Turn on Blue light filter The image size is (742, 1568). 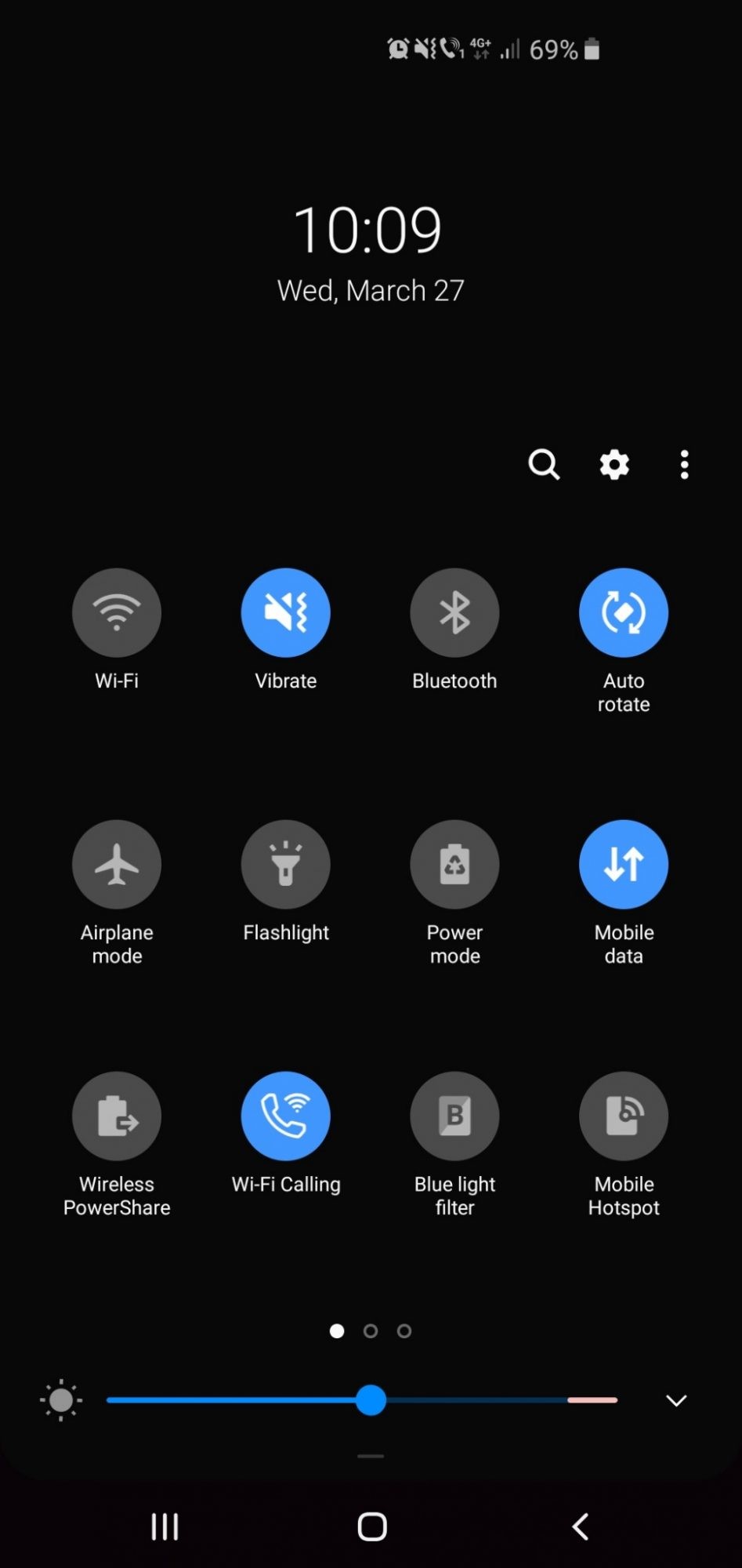[454, 1116]
